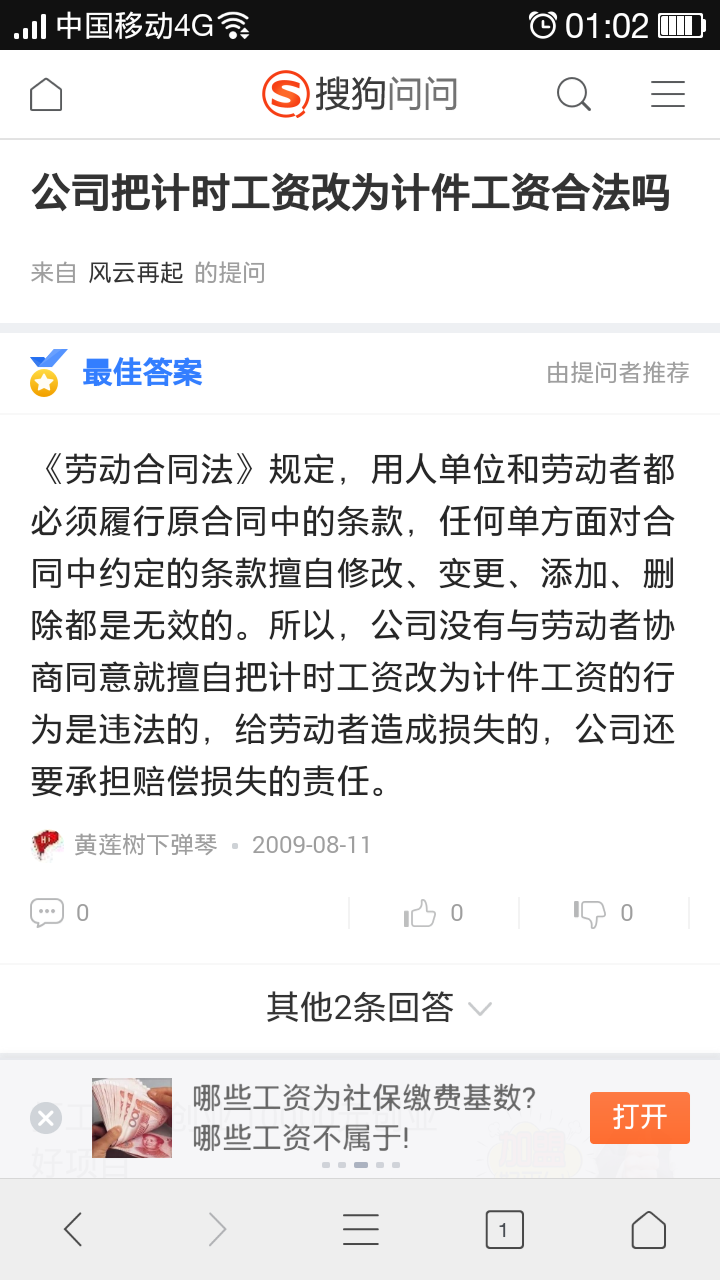Go back in the browser

pyautogui.click(x=73, y=1229)
